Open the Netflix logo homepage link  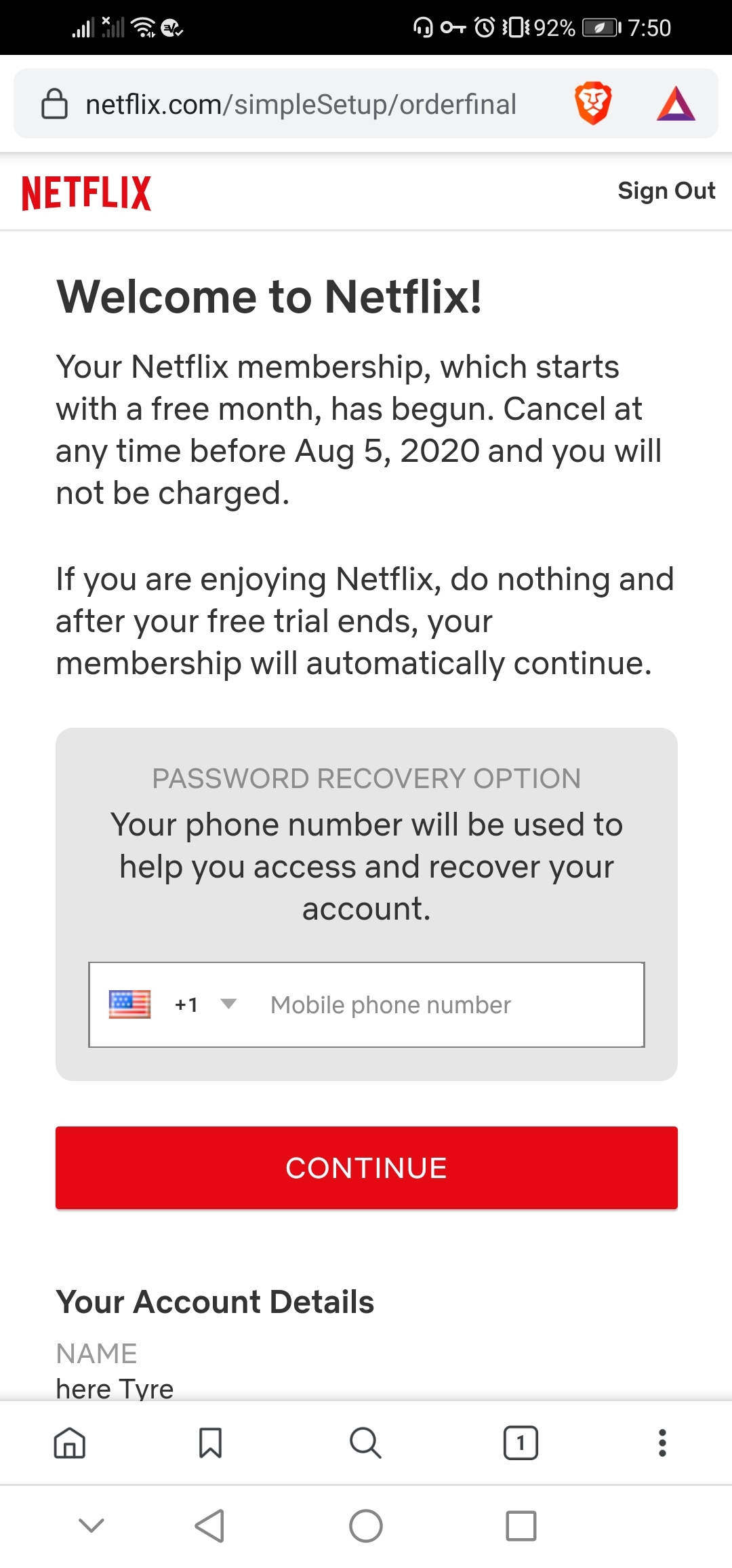tap(87, 193)
